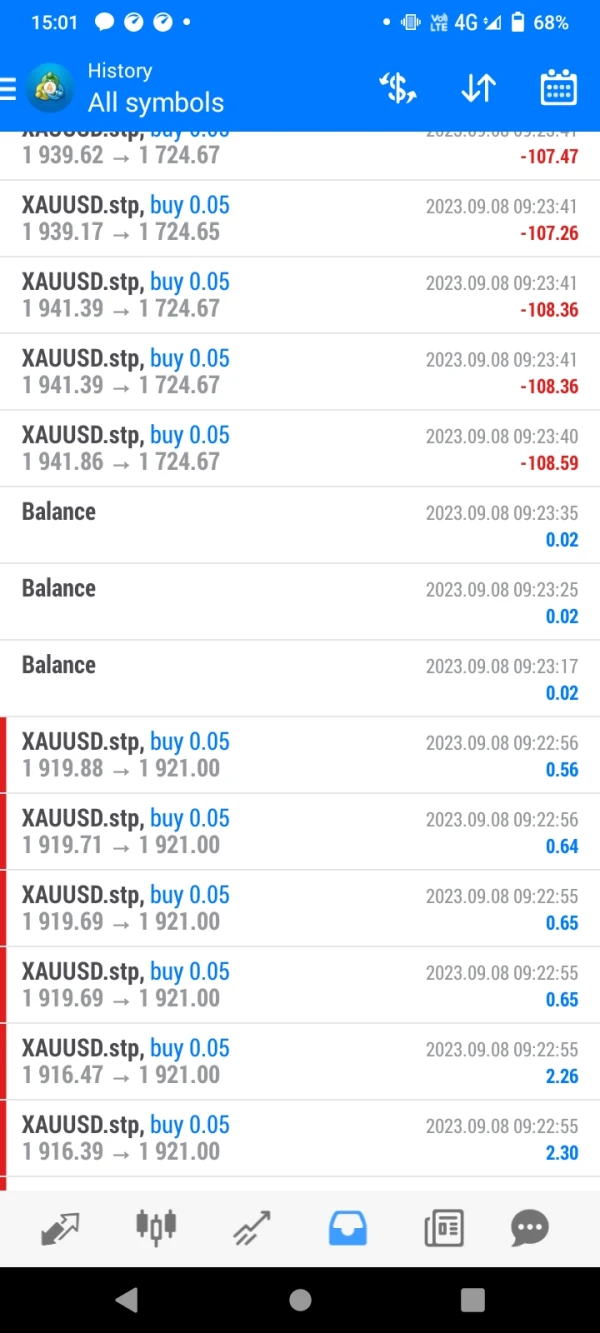Select the History tab
600x1333 pixels.
[x=348, y=1227]
